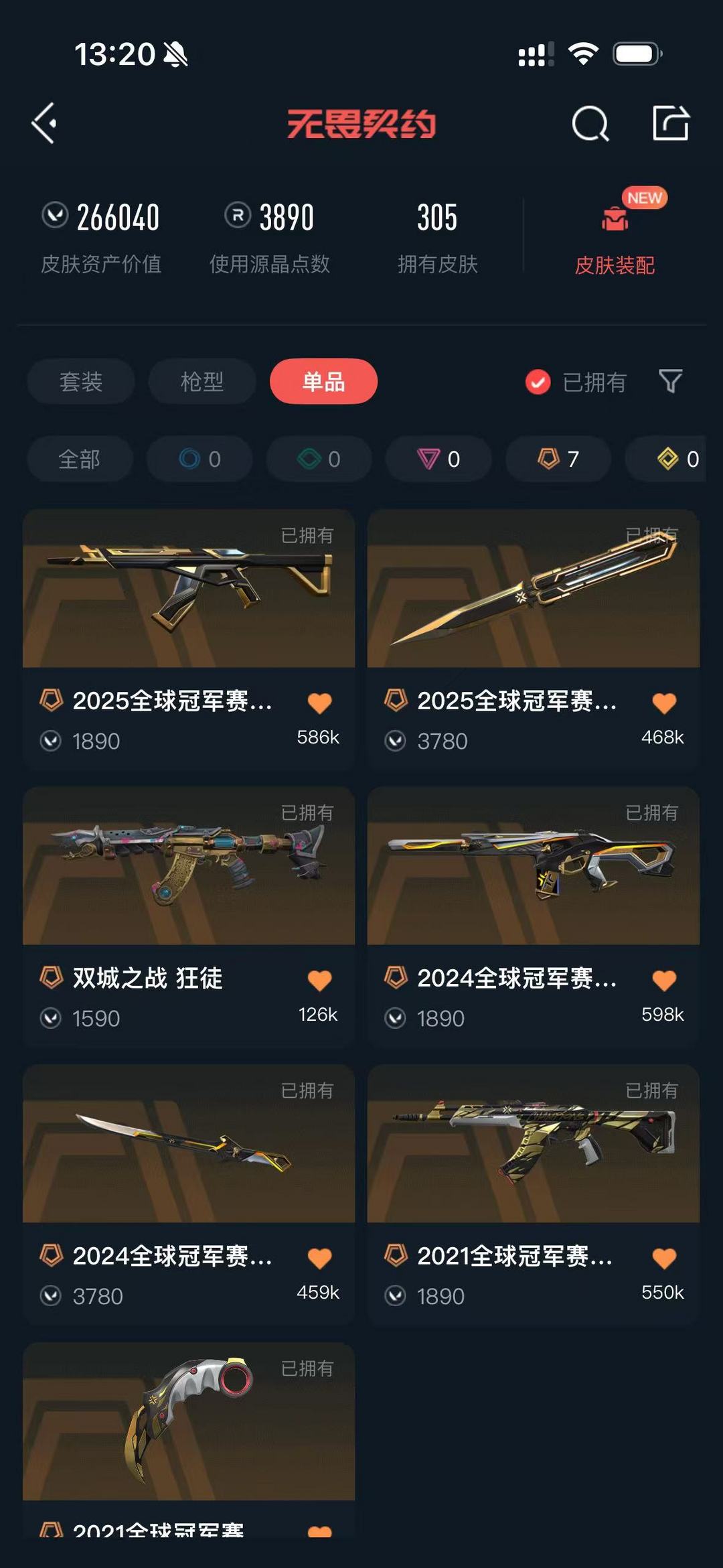
Task: Open the 2025全球冠军赛 knife card priced 3780
Action: point(534,639)
